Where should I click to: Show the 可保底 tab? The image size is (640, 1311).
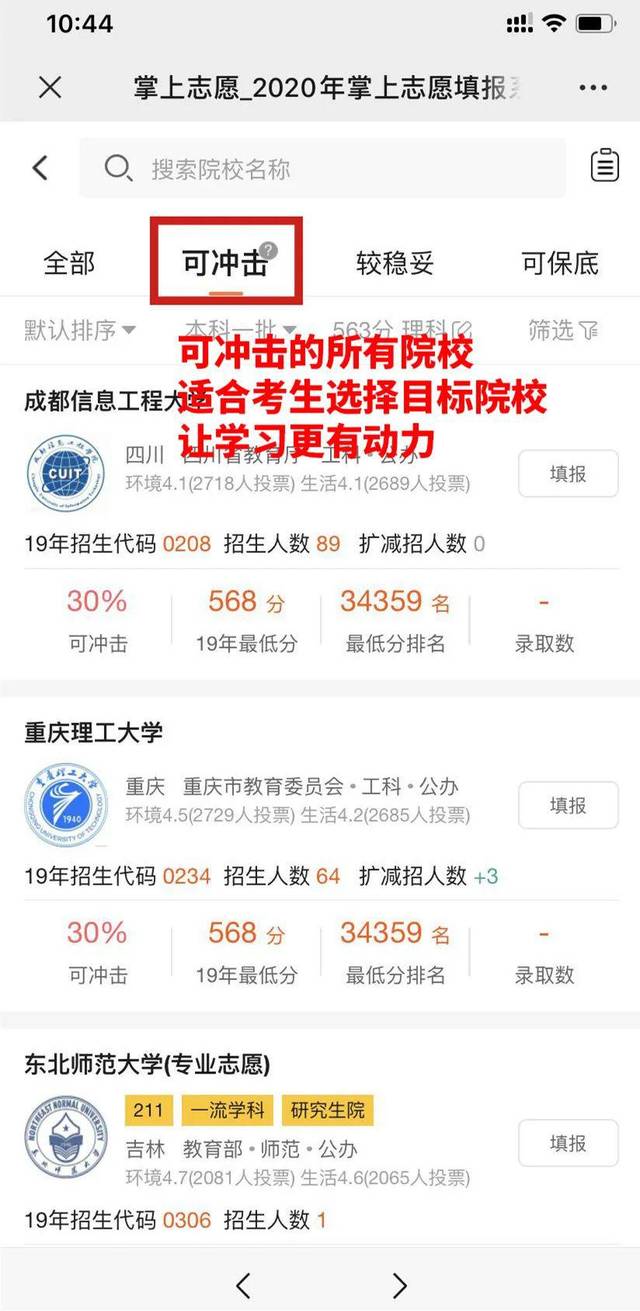(560, 263)
